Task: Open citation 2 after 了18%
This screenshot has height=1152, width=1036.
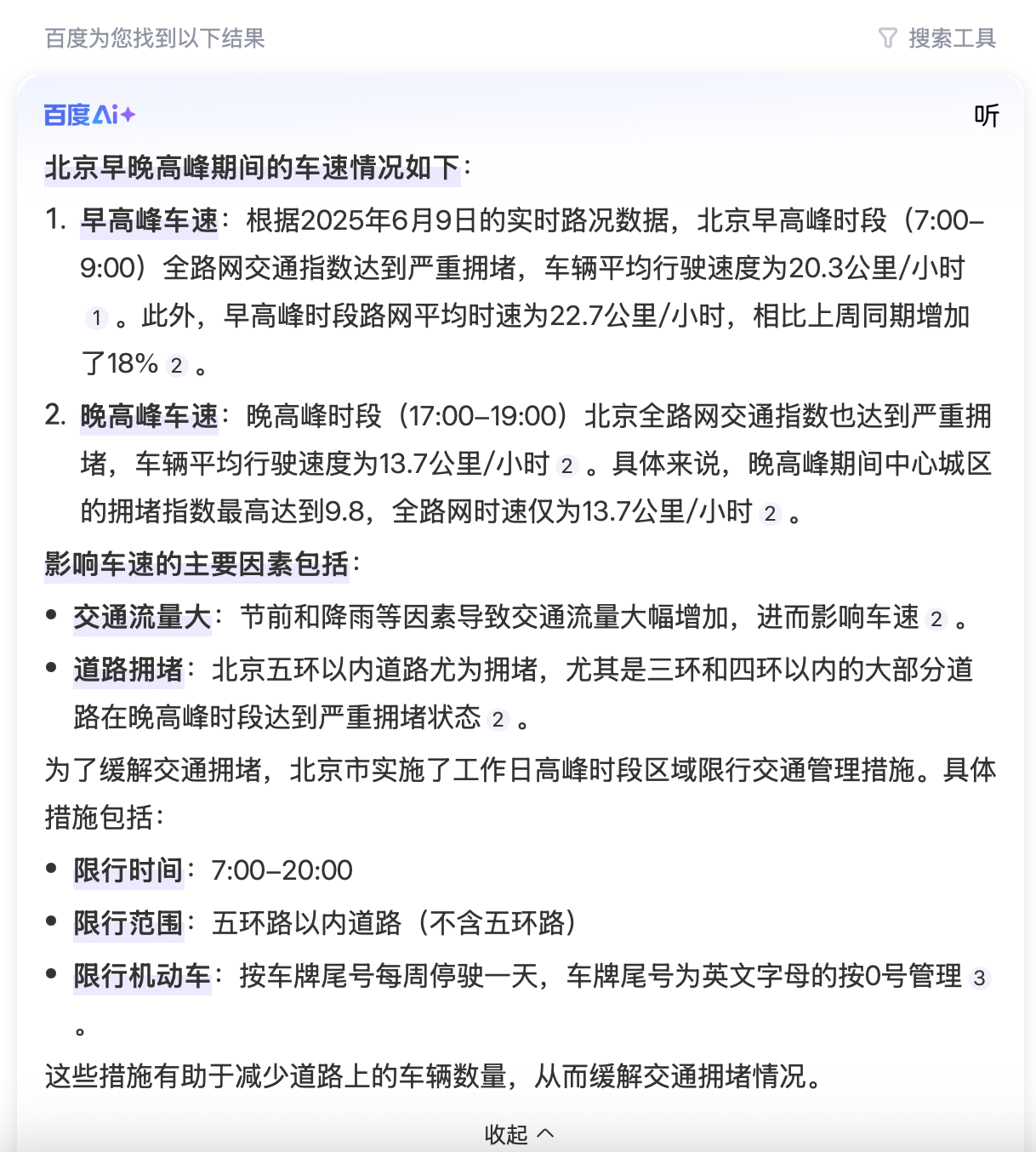Action: point(176,366)
